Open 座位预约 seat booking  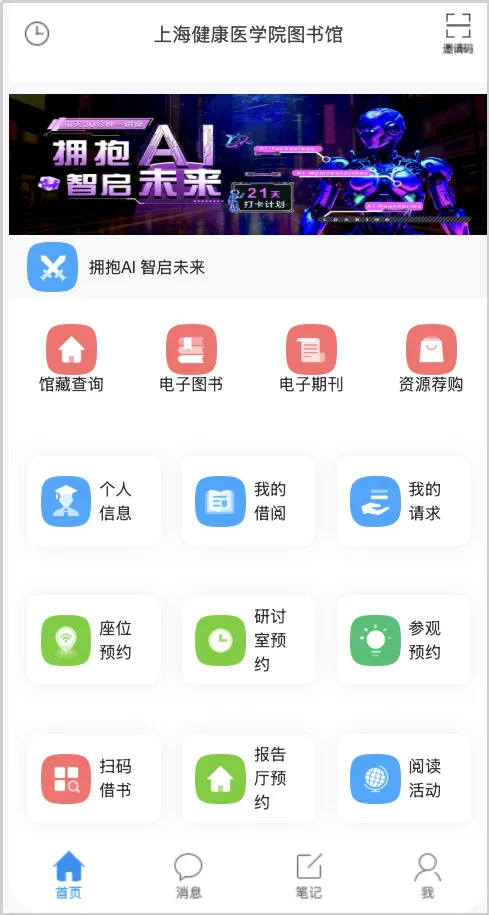[x=94, y=640]
